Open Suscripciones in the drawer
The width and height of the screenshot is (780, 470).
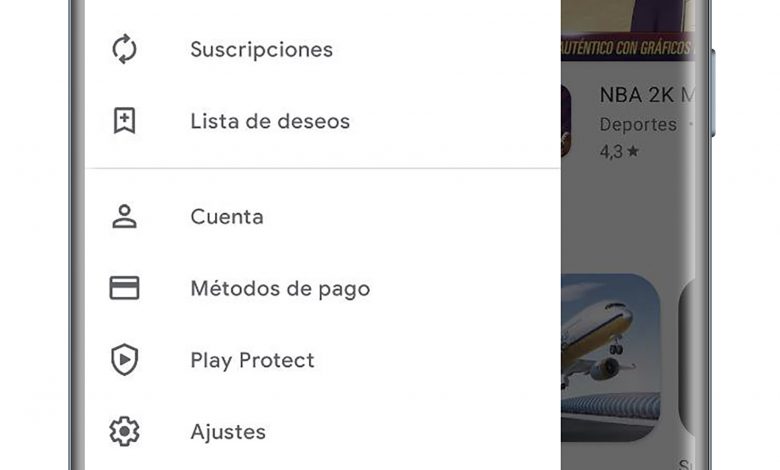(x=261, y=49)
